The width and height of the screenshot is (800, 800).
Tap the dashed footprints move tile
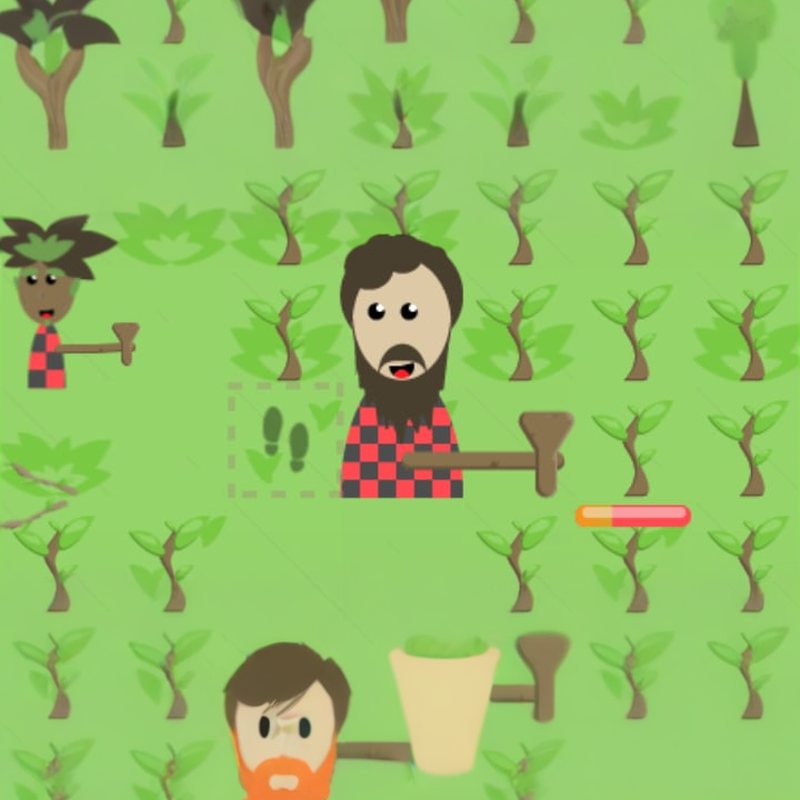click(286, 440)
